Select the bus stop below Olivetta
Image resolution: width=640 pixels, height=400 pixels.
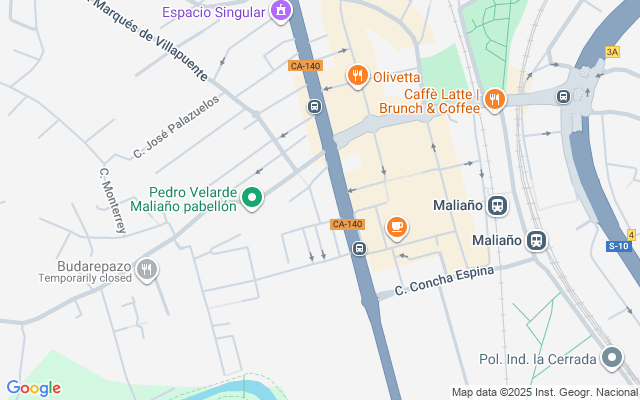tap(315, 106)
